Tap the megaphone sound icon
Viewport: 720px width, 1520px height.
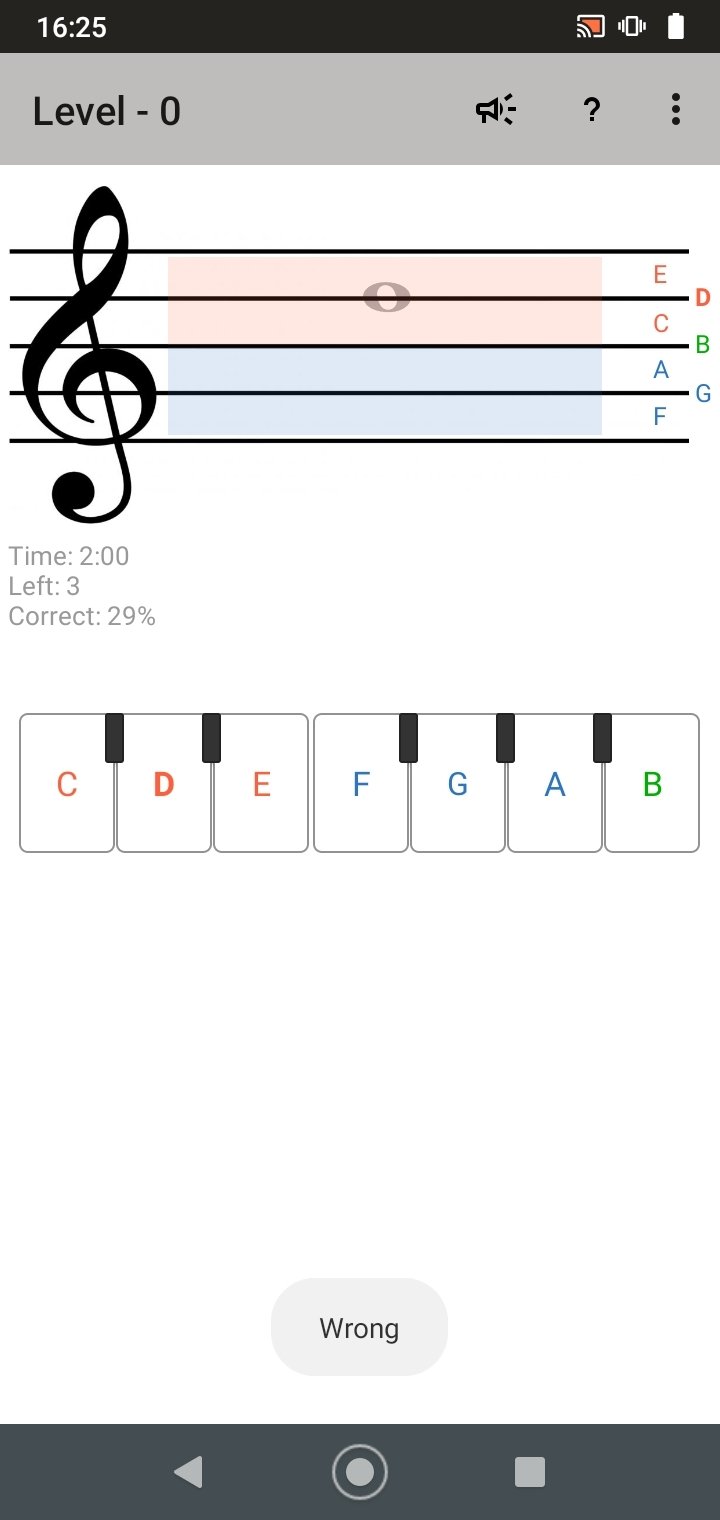tap(495, 110)
